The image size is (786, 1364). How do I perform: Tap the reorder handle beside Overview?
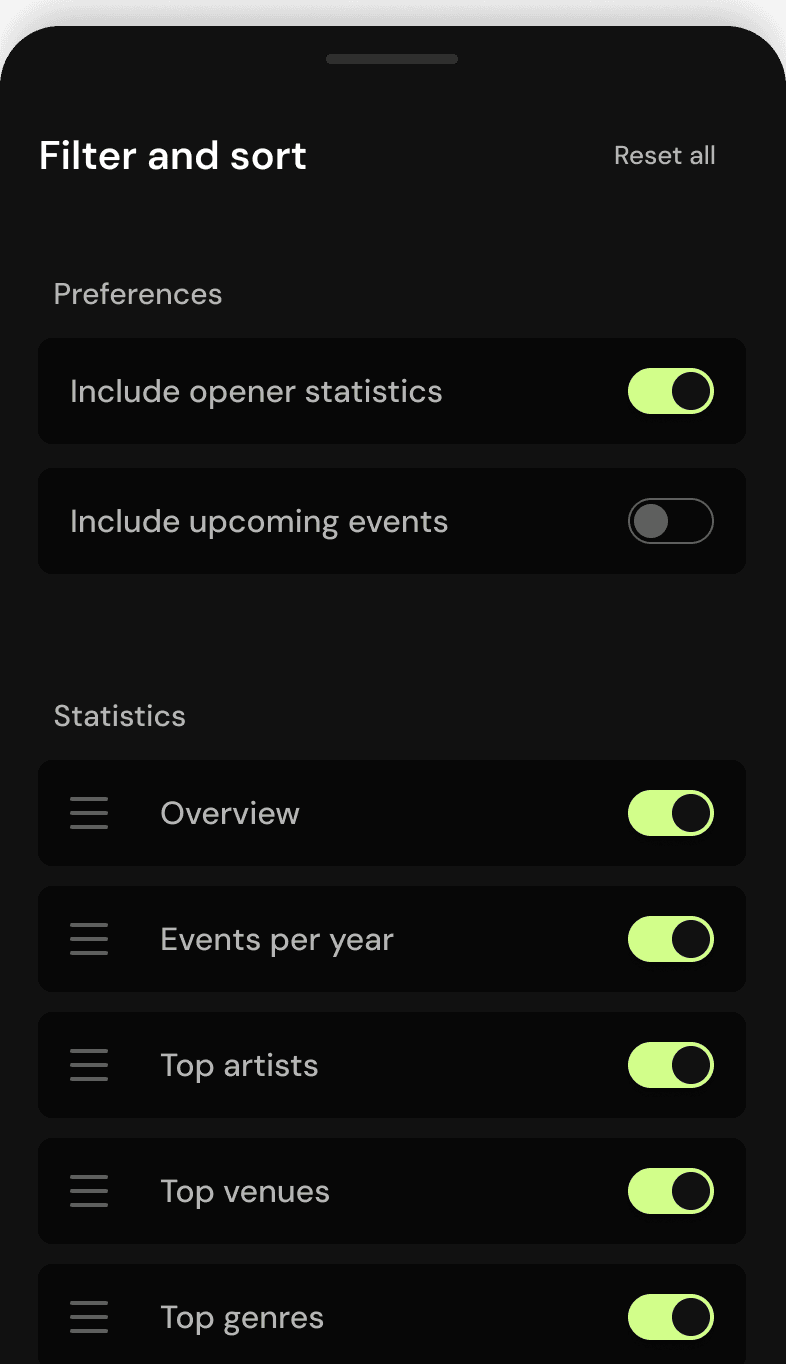89,813
